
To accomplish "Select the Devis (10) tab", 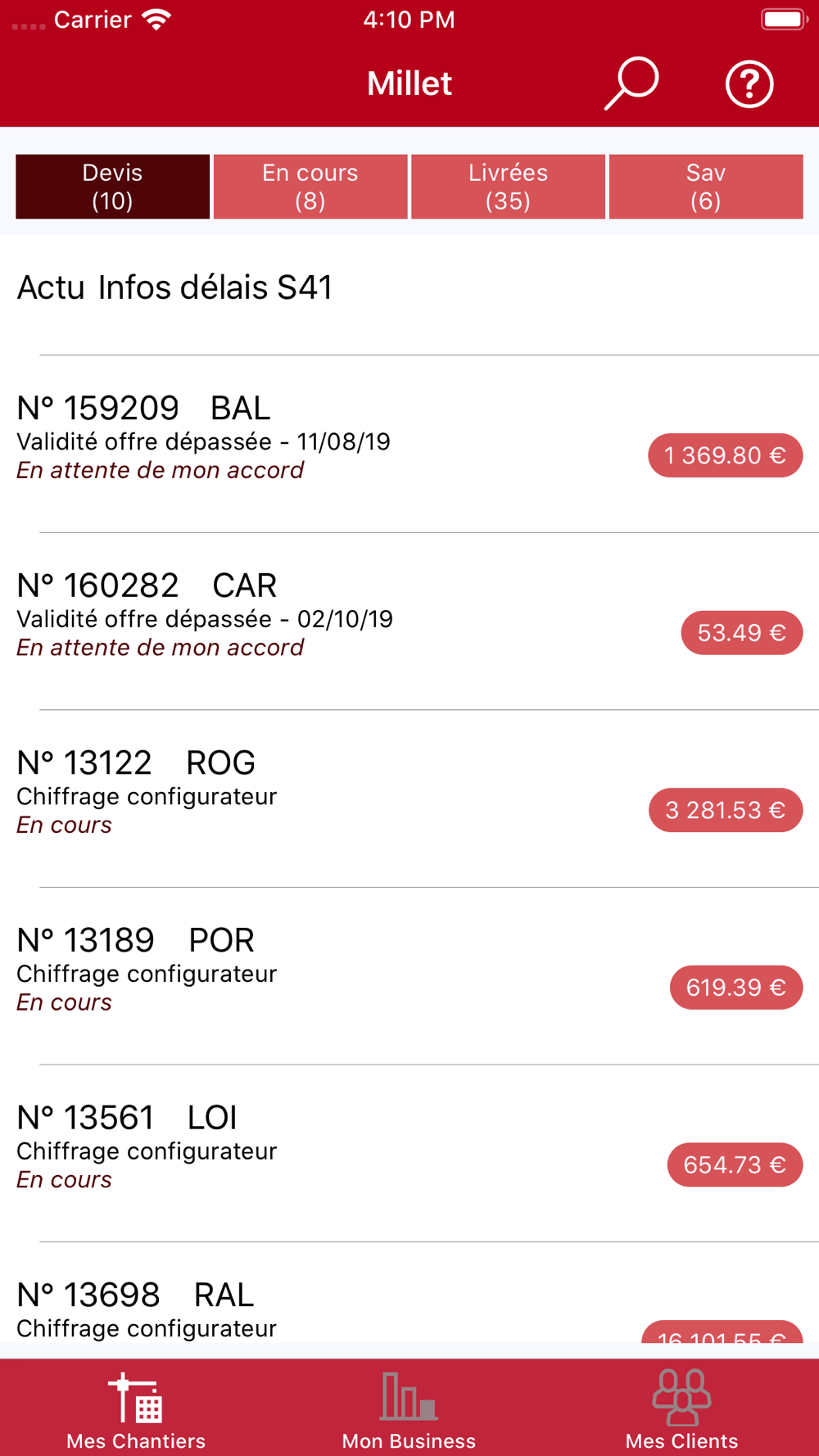I will click(112, 187).
